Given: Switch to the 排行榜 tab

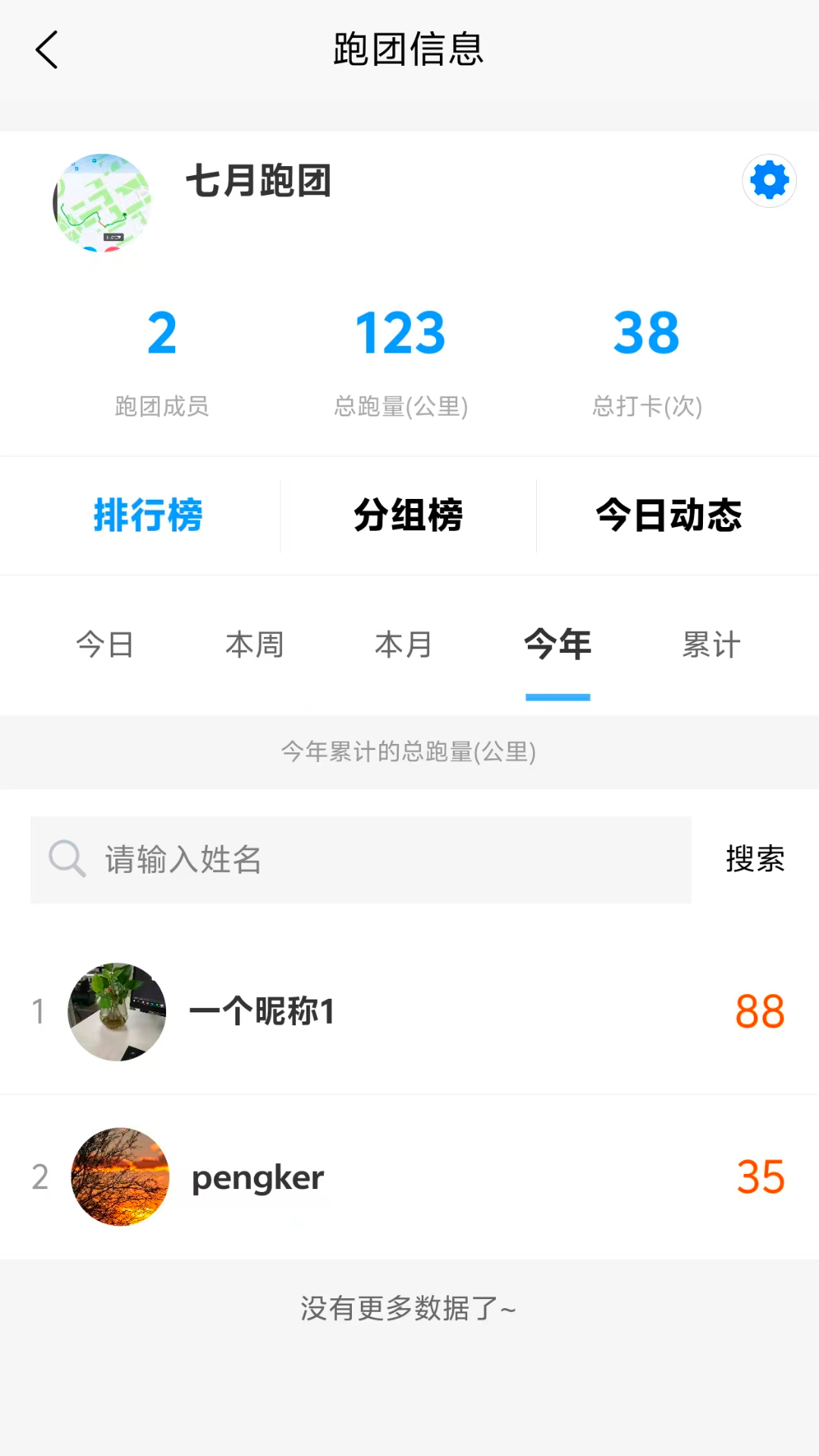Looking at the screenshot, I should [148, 515].
